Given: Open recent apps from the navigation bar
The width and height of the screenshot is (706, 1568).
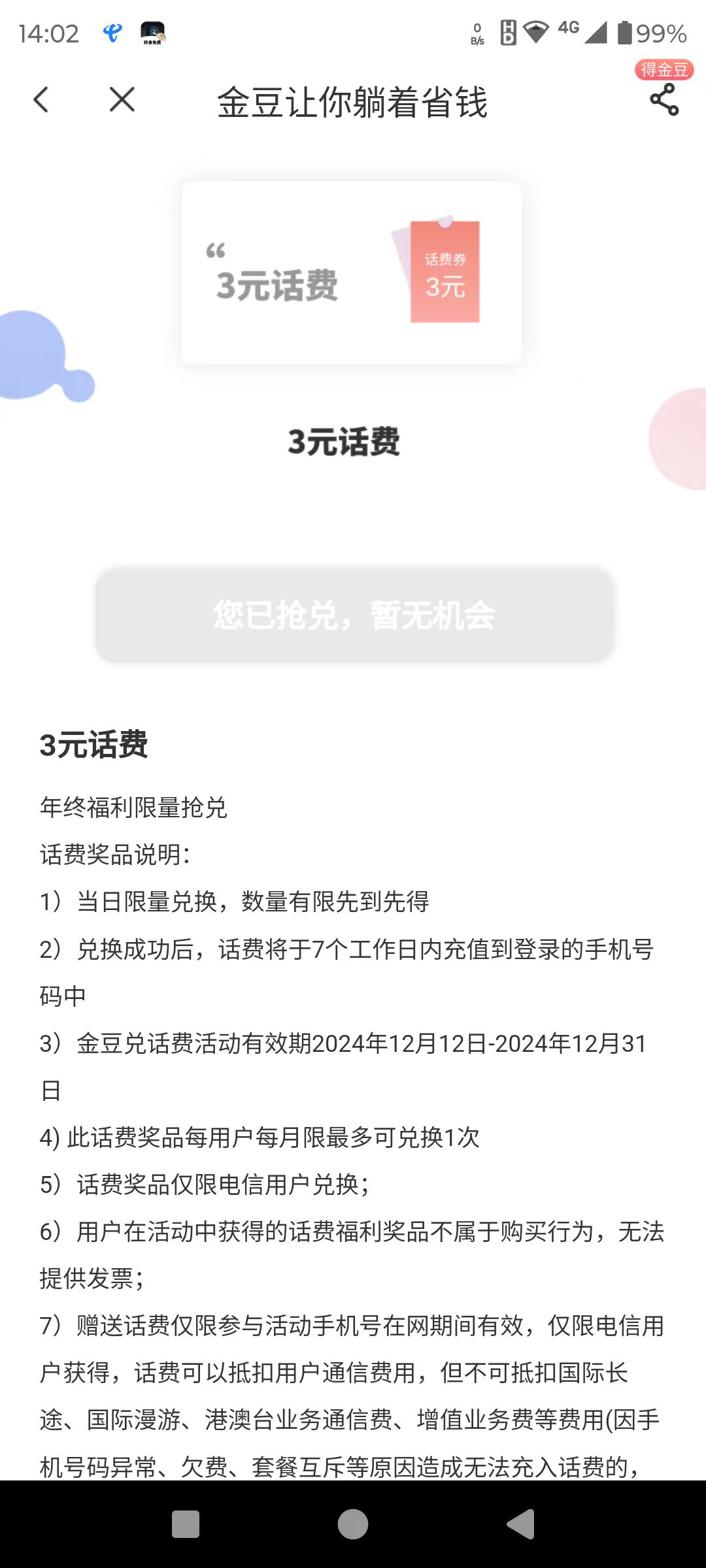Looking at the screenshot, I should [186, 1524].
